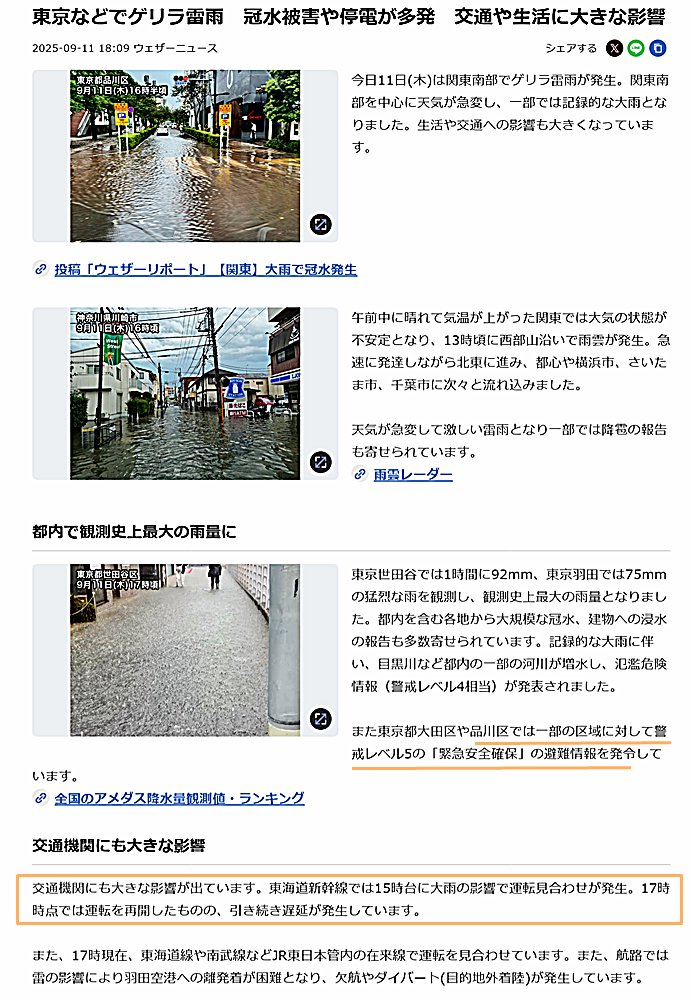The width and height of the screenshot is (691, 1000).
Task: Open 全国のアメダス降水量観測値・ランキング link
Action: [x=179, y=798]
